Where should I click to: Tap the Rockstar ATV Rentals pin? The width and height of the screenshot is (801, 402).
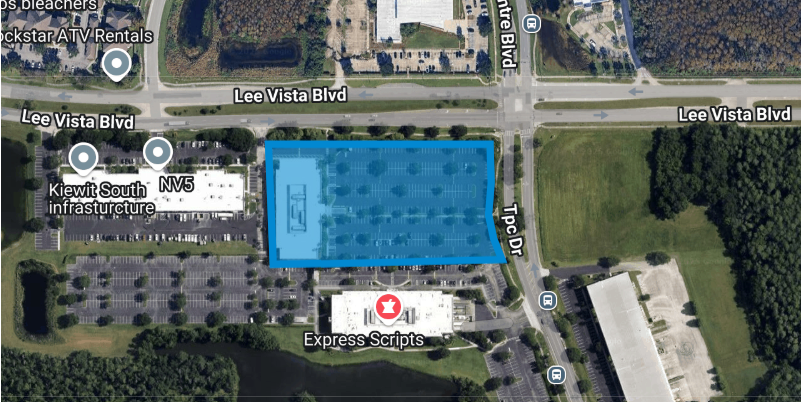[117, 66]
